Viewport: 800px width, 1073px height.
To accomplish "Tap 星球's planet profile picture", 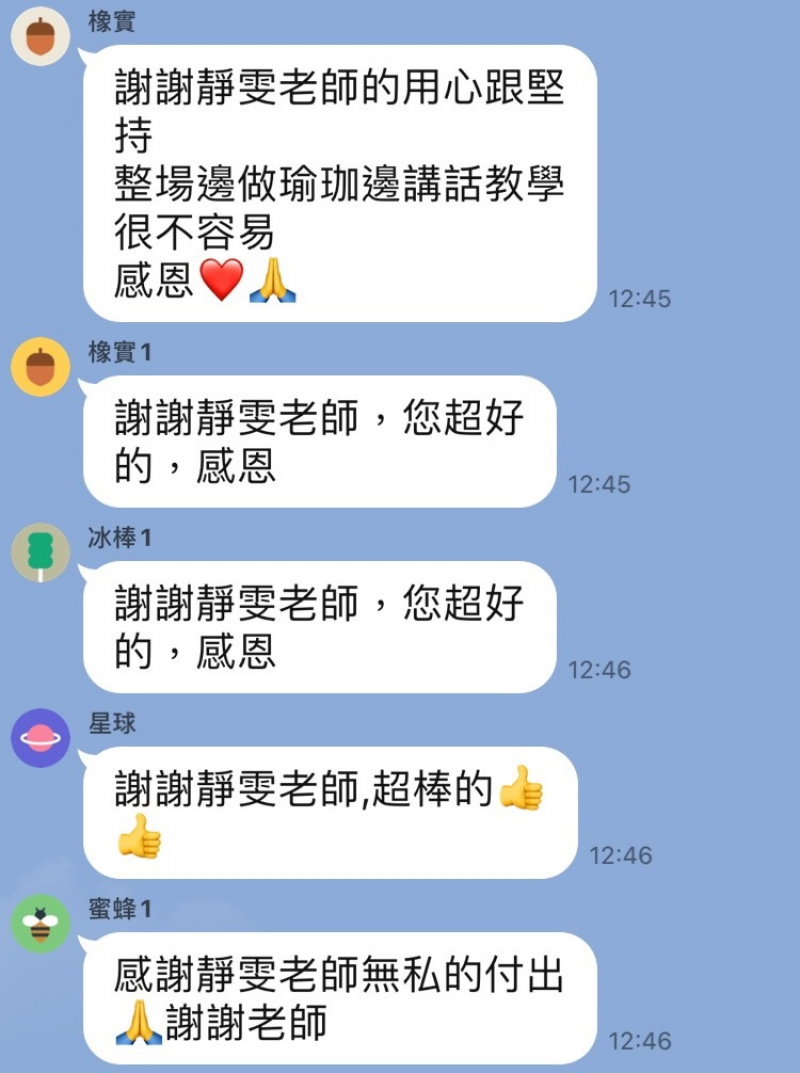I will (40, 738).
